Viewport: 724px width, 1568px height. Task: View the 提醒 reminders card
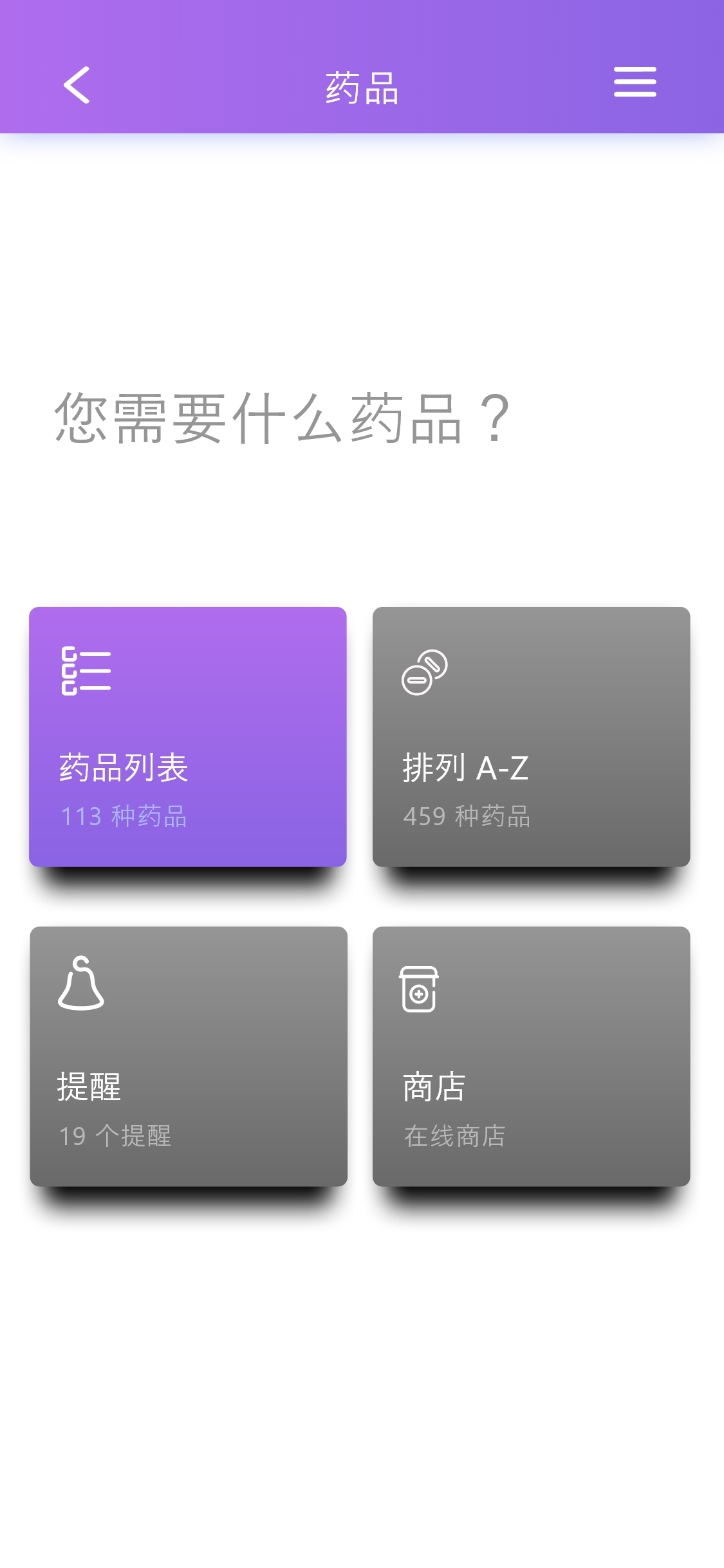click(189, 1056)
